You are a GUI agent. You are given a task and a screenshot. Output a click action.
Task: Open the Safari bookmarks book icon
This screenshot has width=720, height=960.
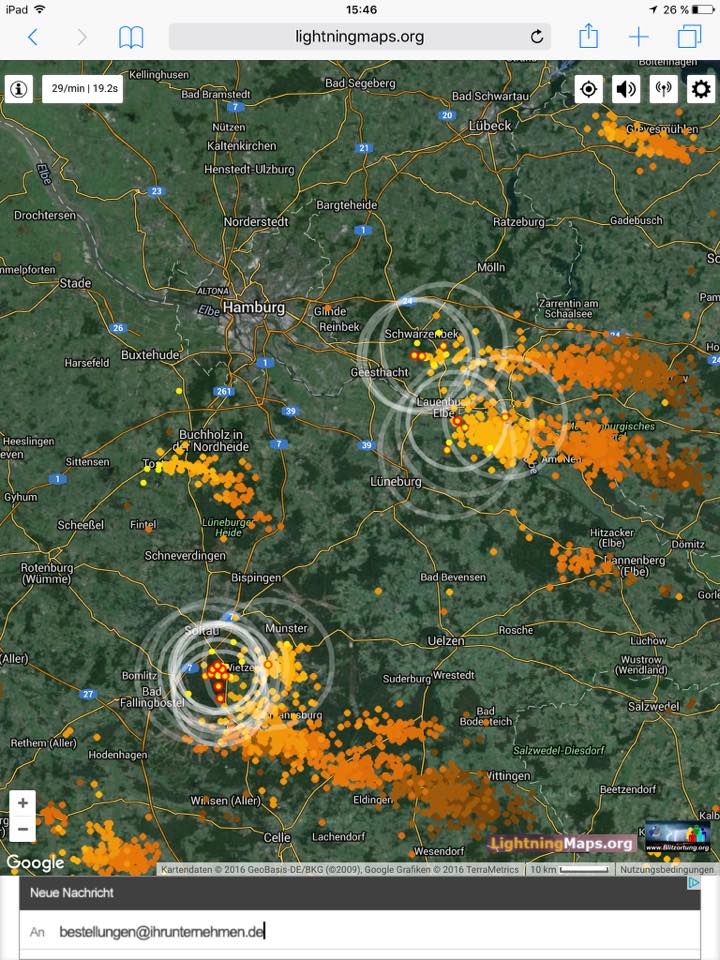point(131,37)
